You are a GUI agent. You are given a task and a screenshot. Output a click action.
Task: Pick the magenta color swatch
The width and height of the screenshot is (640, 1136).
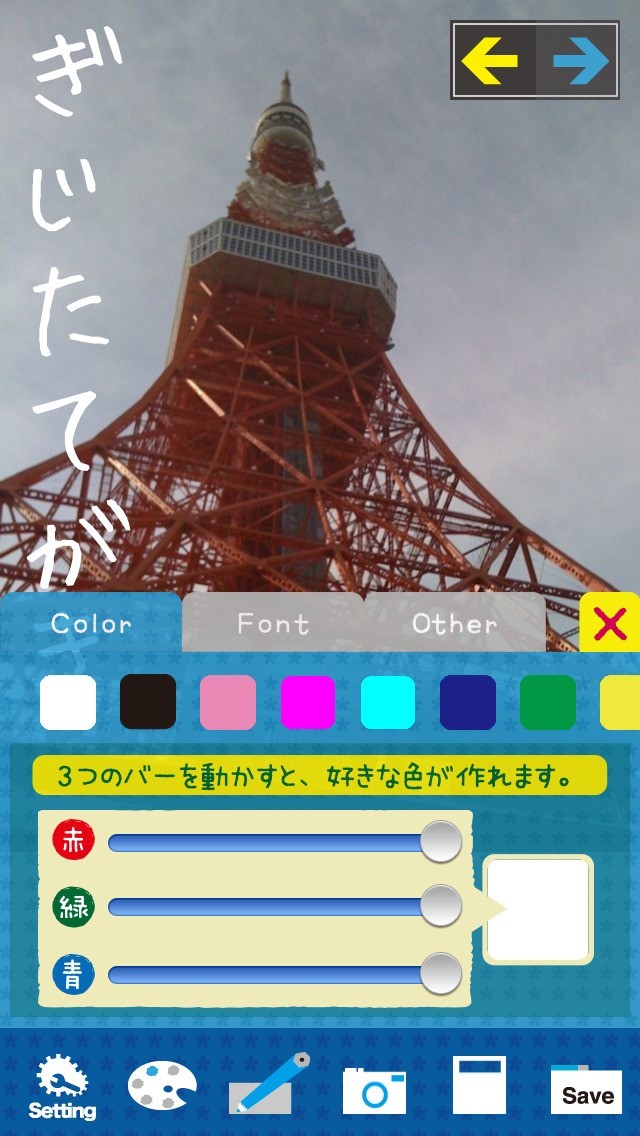[x=308, y=702]
